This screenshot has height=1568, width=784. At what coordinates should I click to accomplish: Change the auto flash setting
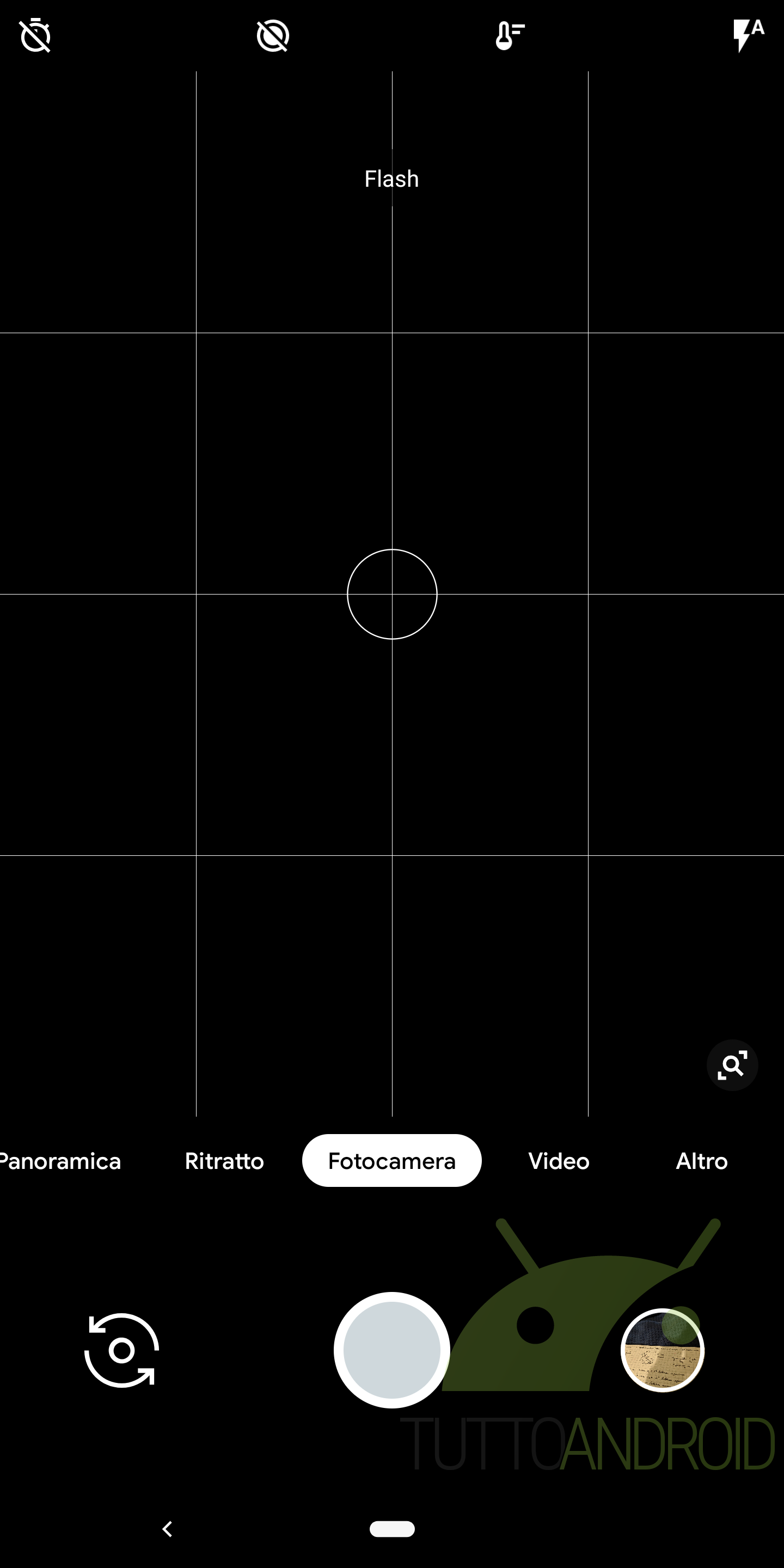click(748, 35)
